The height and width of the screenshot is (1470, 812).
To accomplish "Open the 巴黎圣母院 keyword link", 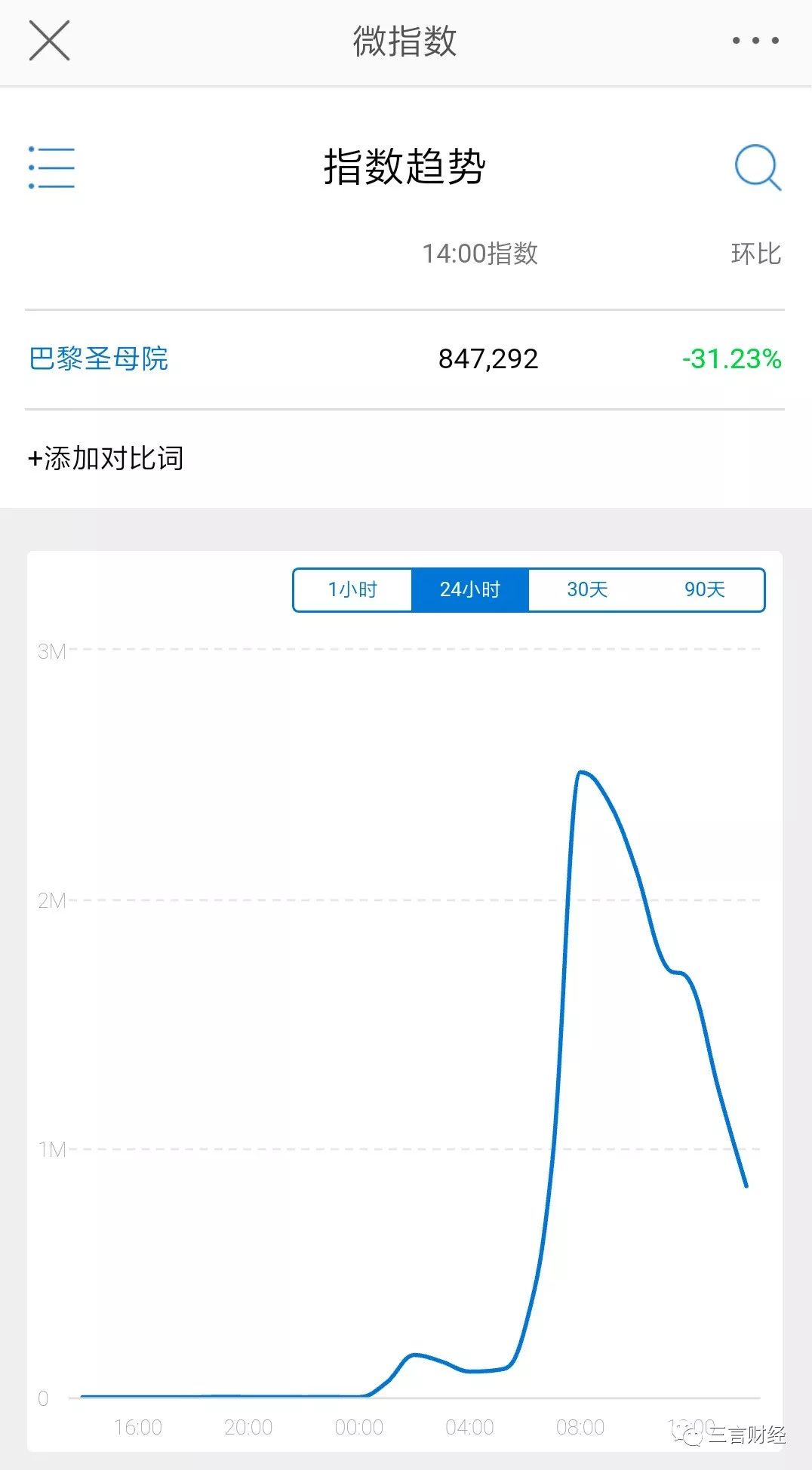I will click(x=99, y=358).
